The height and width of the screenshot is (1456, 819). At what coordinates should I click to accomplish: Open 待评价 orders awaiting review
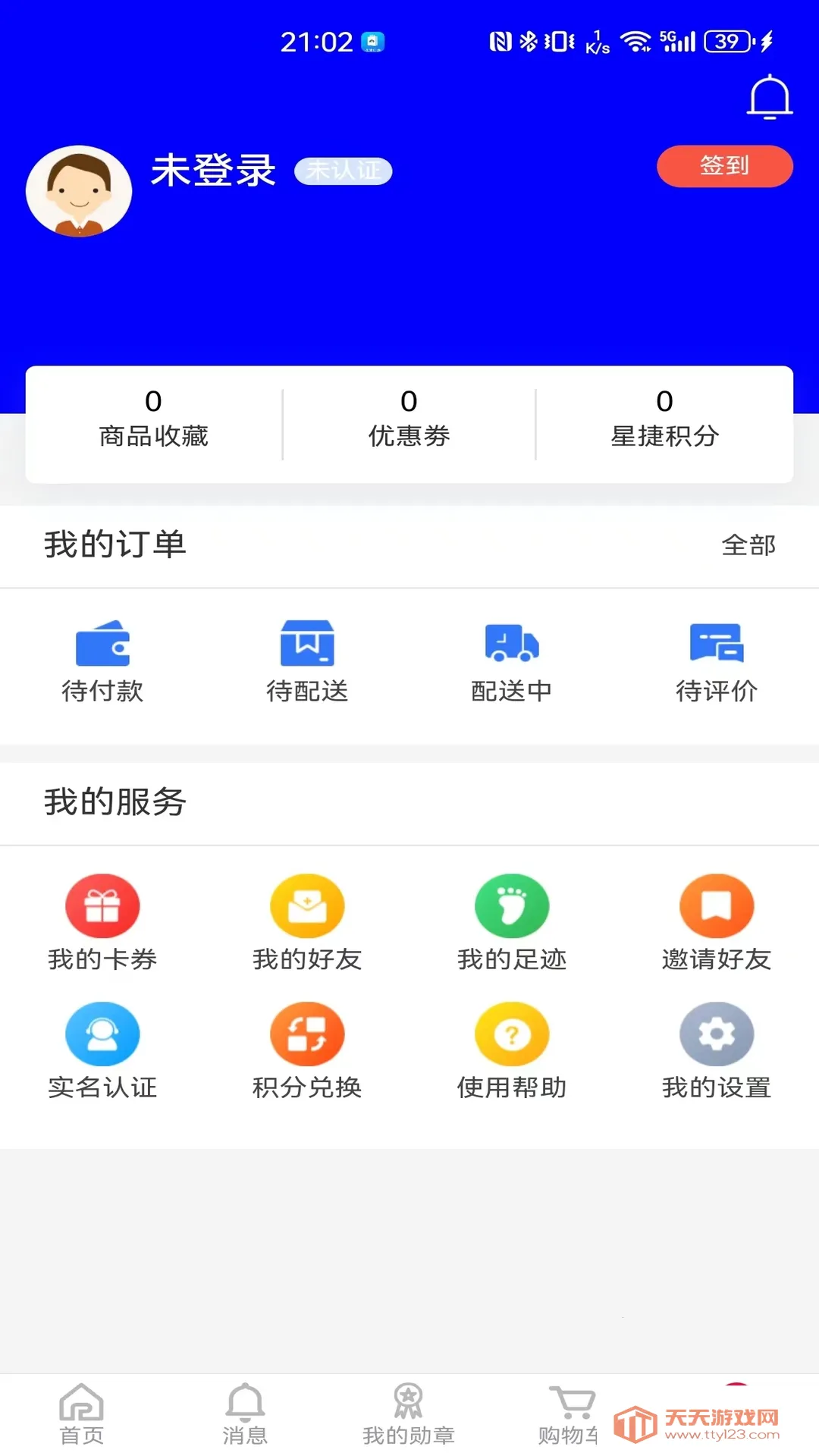[x=717, y=660]
